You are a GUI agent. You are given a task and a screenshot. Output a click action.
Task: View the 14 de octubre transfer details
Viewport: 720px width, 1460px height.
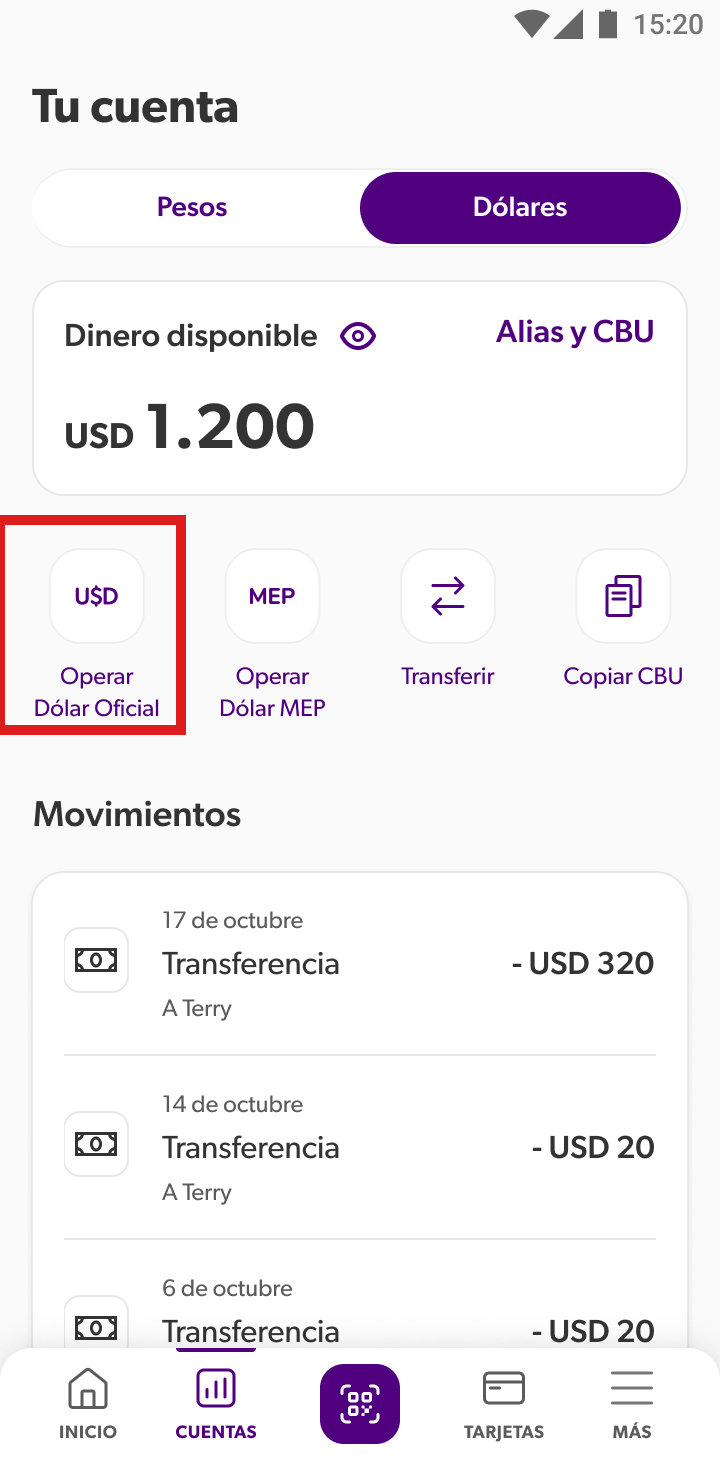[360, 1147]
